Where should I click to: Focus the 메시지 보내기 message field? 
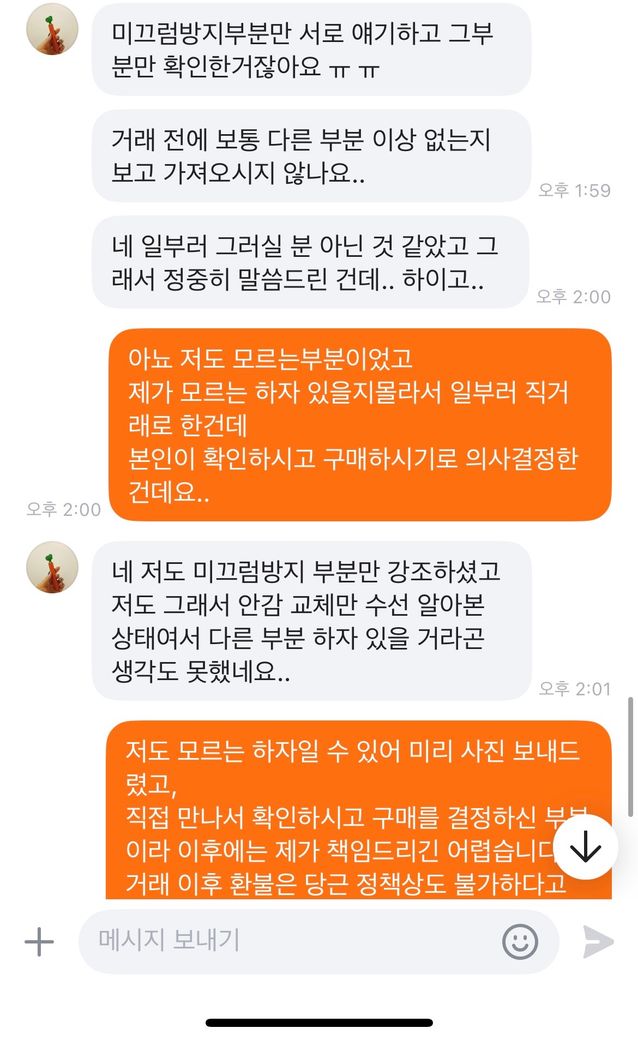coord(290,941)
